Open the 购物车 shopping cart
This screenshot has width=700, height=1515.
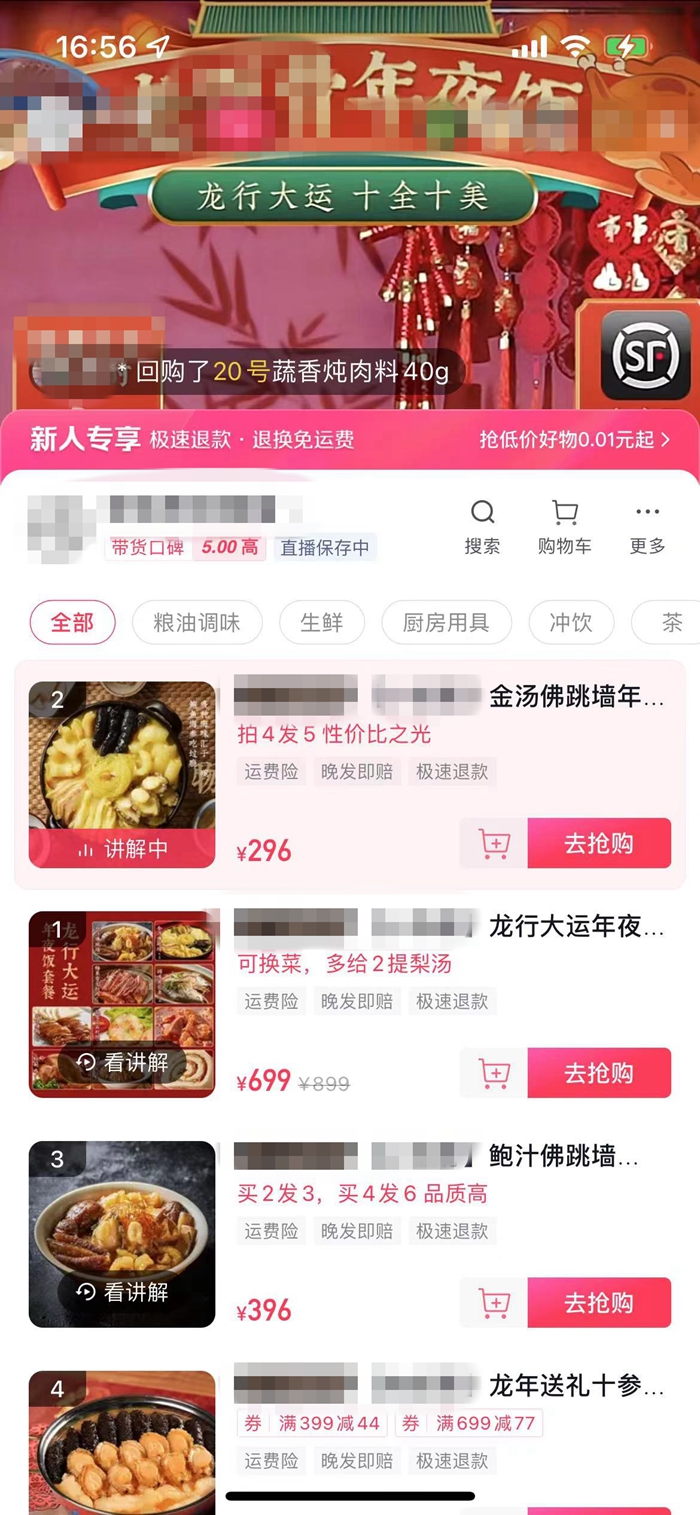tap(564, 527)
